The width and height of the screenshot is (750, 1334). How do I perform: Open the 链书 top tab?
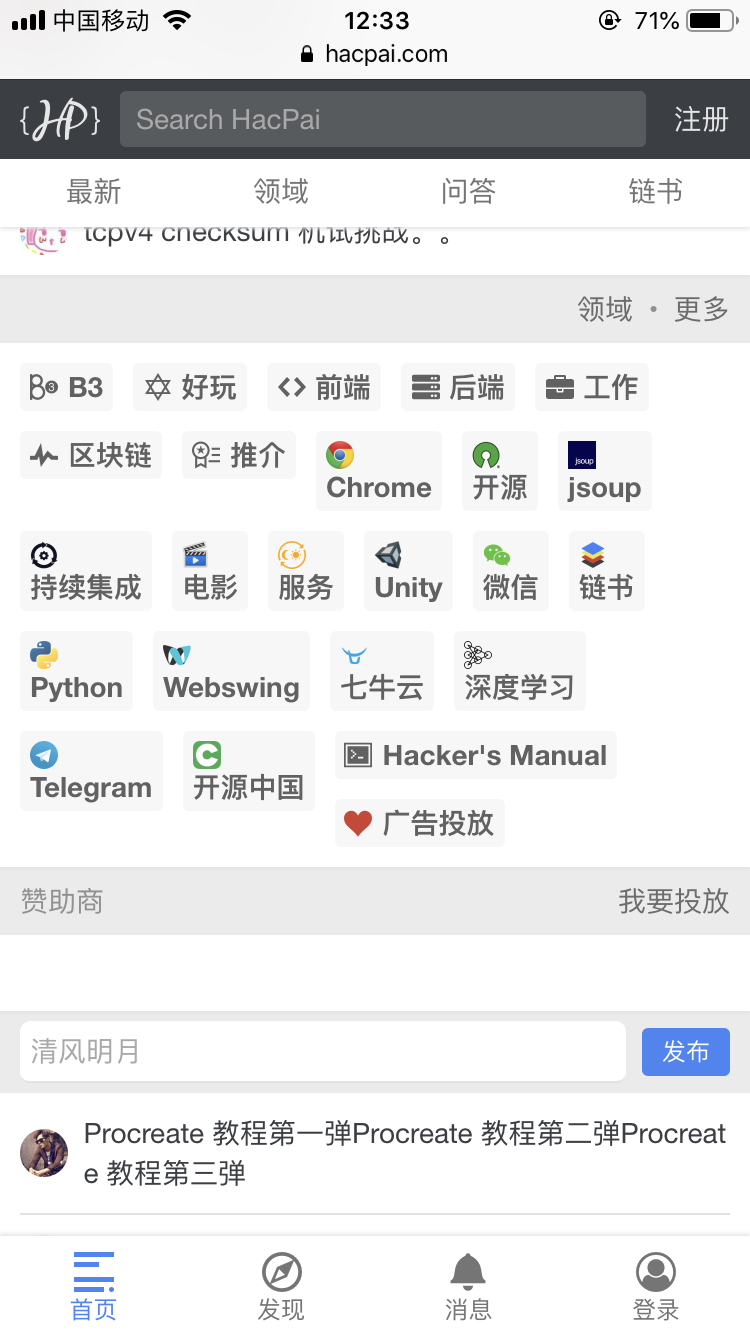click(x=655, y=191)
